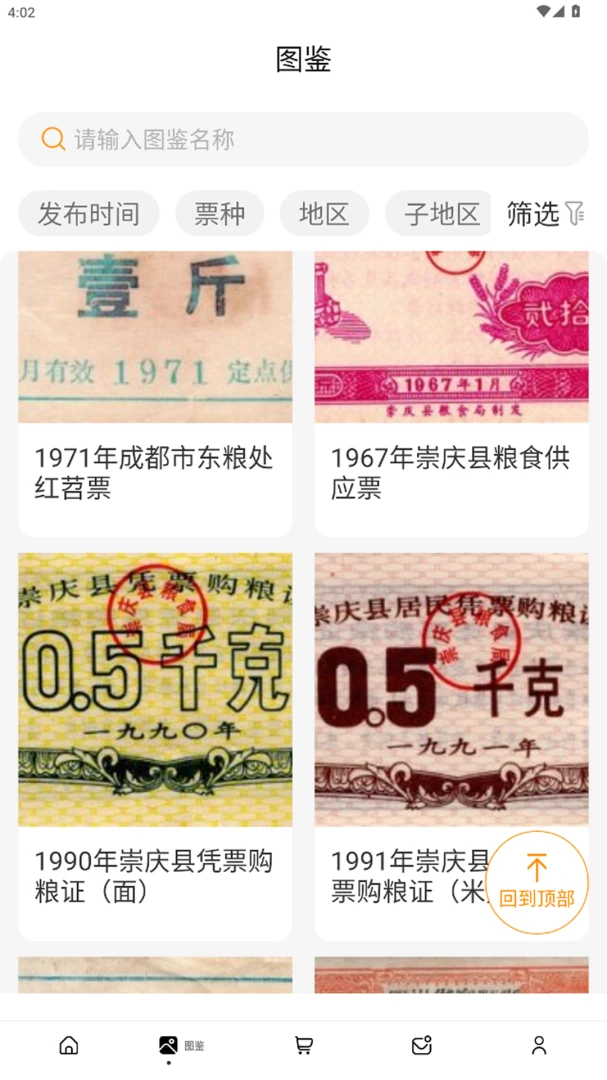Image resolution: width=607 pixels, height=1080 pixels.
Task: Open the 发布时间 filter chip
Action: coord(89,214)
